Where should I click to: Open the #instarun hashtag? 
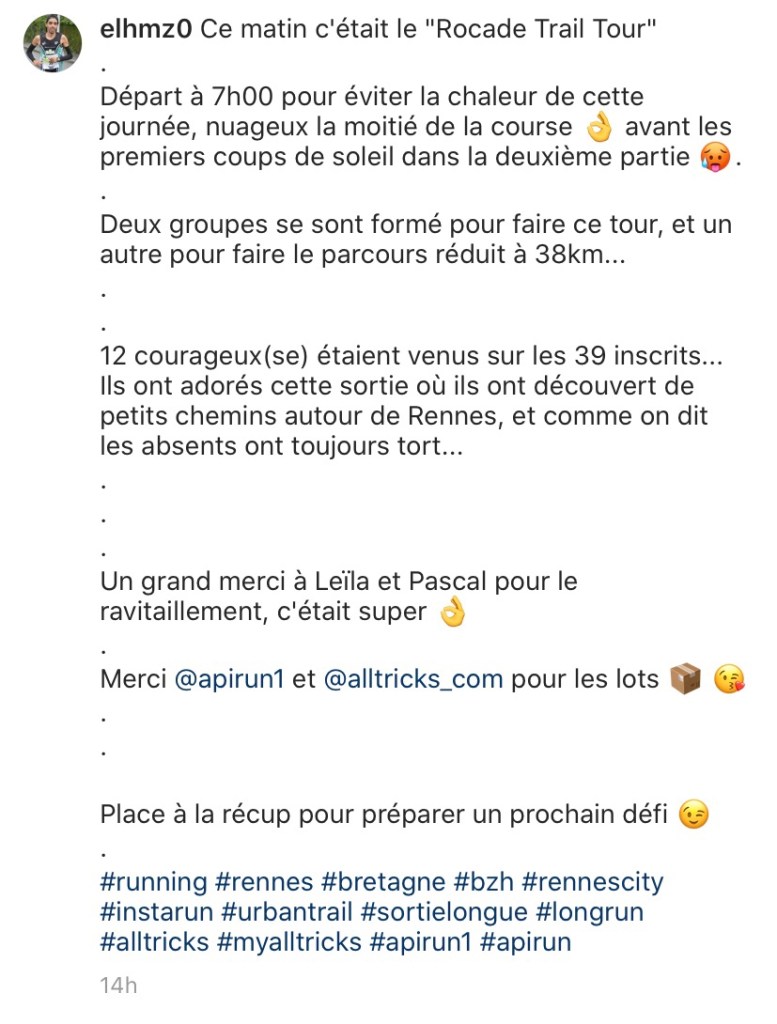(x=156, y=913)
